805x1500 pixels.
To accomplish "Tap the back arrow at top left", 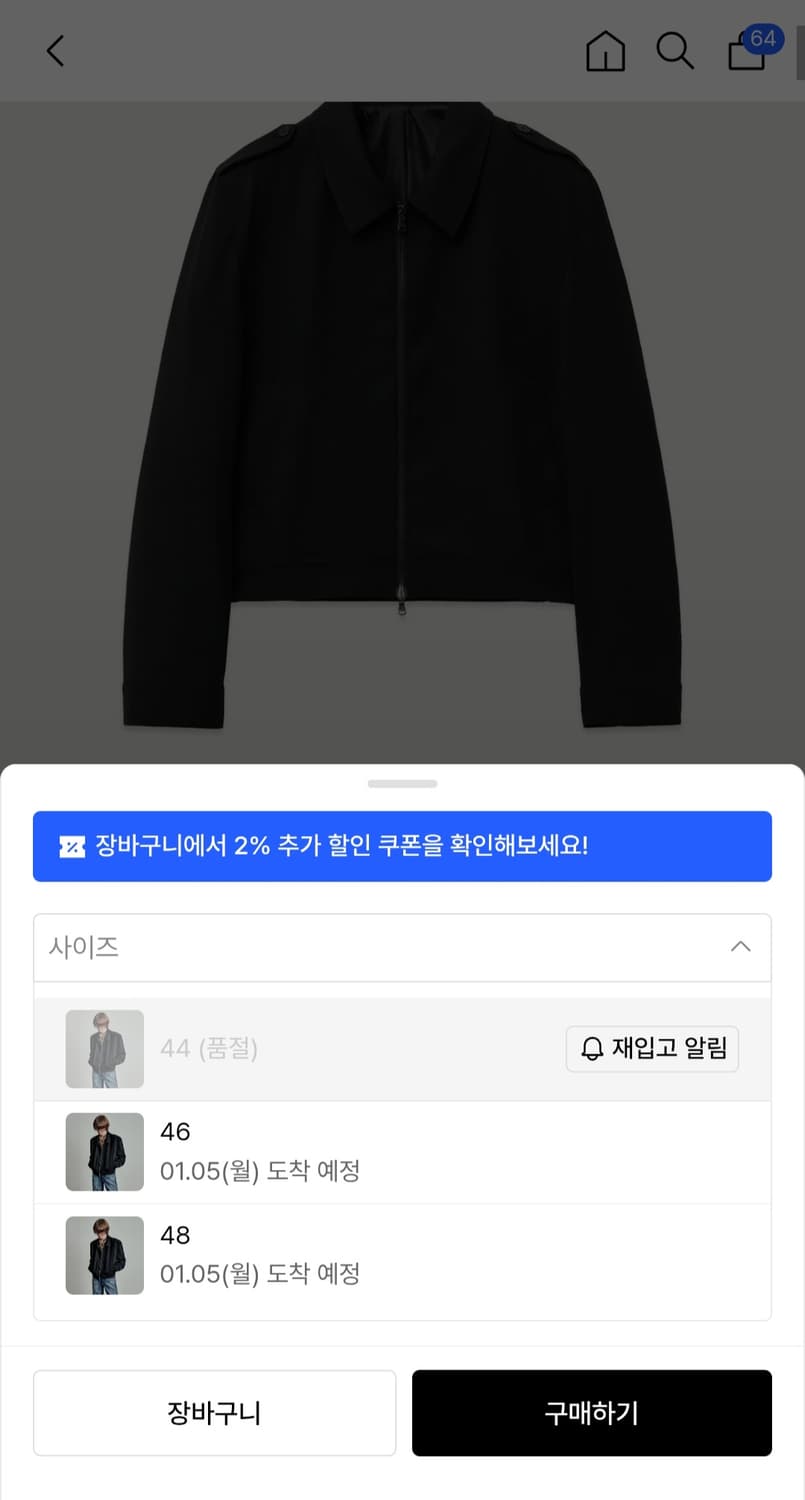I will (x=55, y=51).
